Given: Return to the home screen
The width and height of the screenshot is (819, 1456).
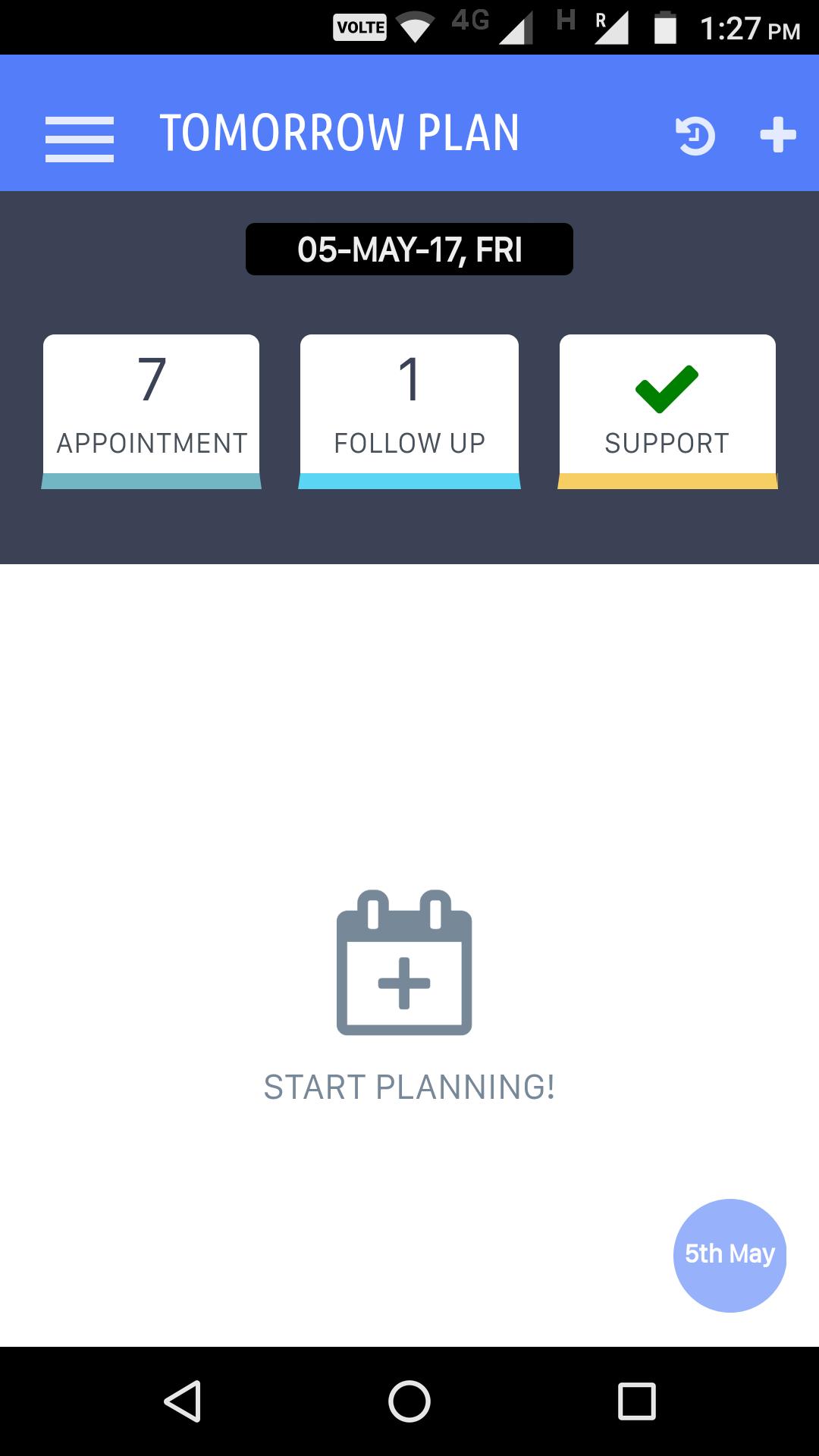Looking at the screenshot, I should [409, 1401].
